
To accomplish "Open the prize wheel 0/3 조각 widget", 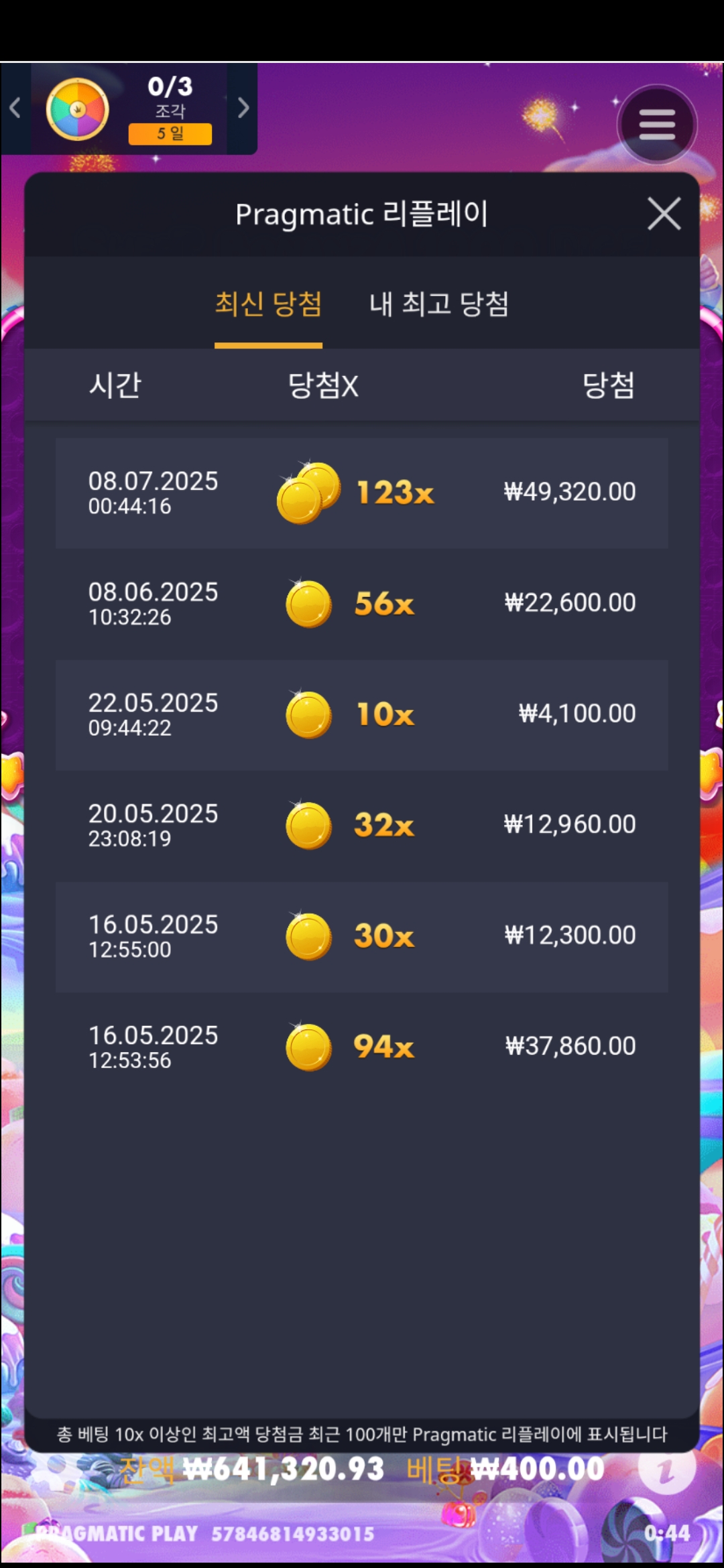I will click(127, 109).
